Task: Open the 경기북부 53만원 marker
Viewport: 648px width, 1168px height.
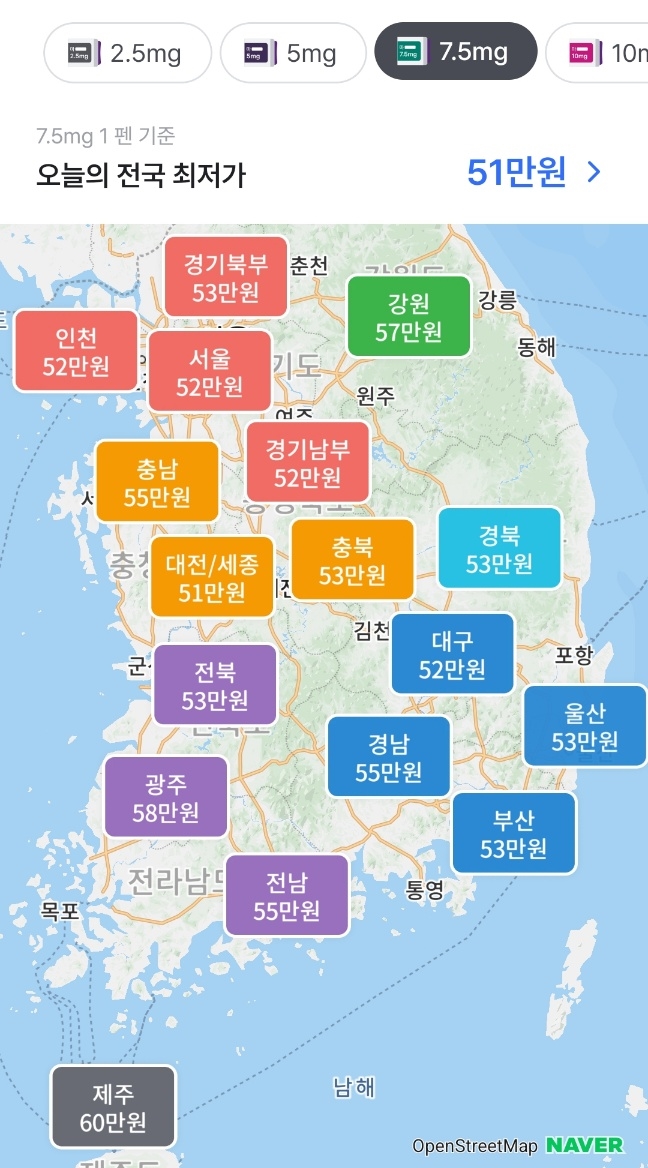Action: click(226, 277)
